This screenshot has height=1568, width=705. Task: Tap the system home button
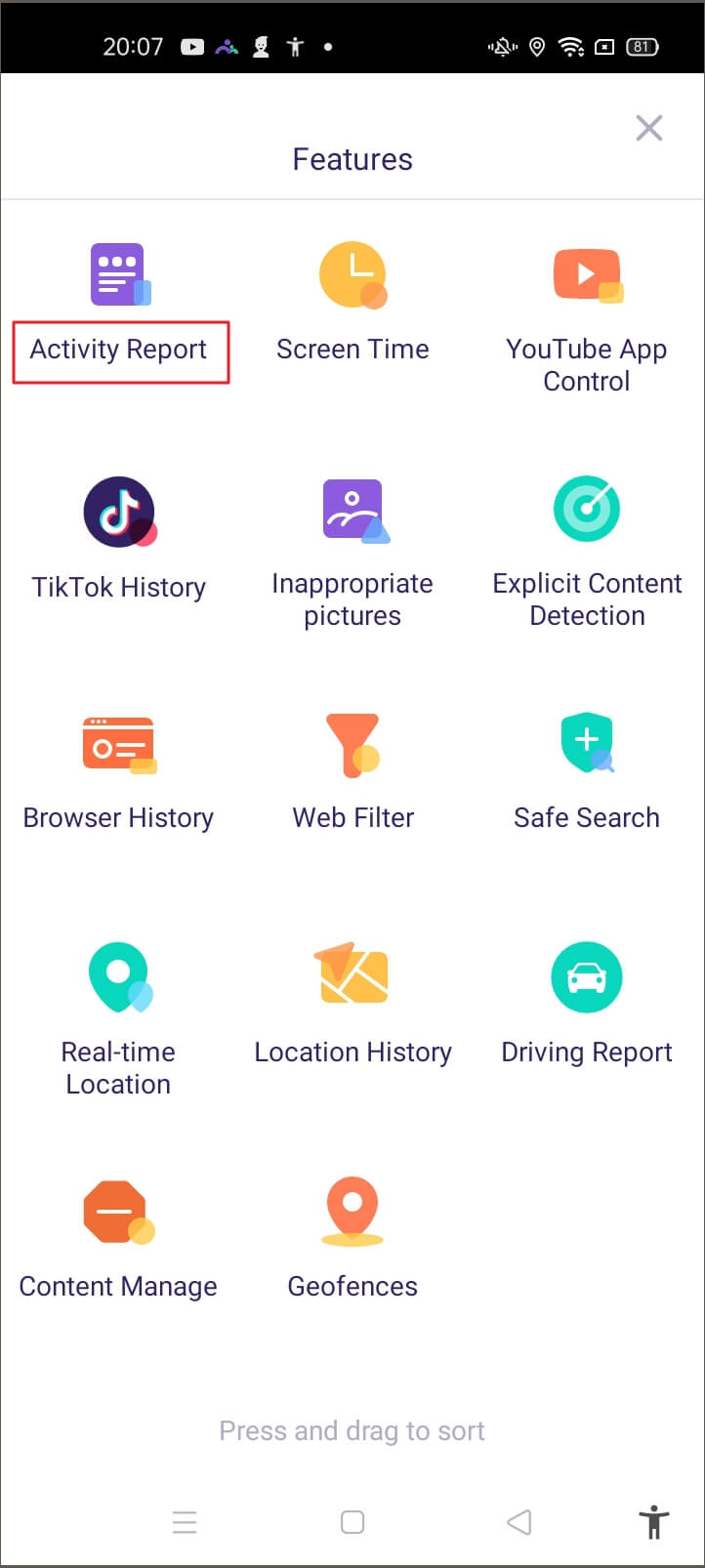(x=352, y=1521)
